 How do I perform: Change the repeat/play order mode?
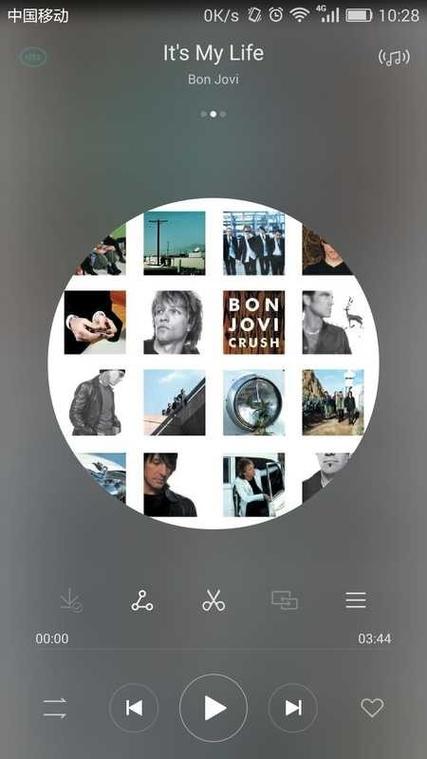click(x=55, y=708)
